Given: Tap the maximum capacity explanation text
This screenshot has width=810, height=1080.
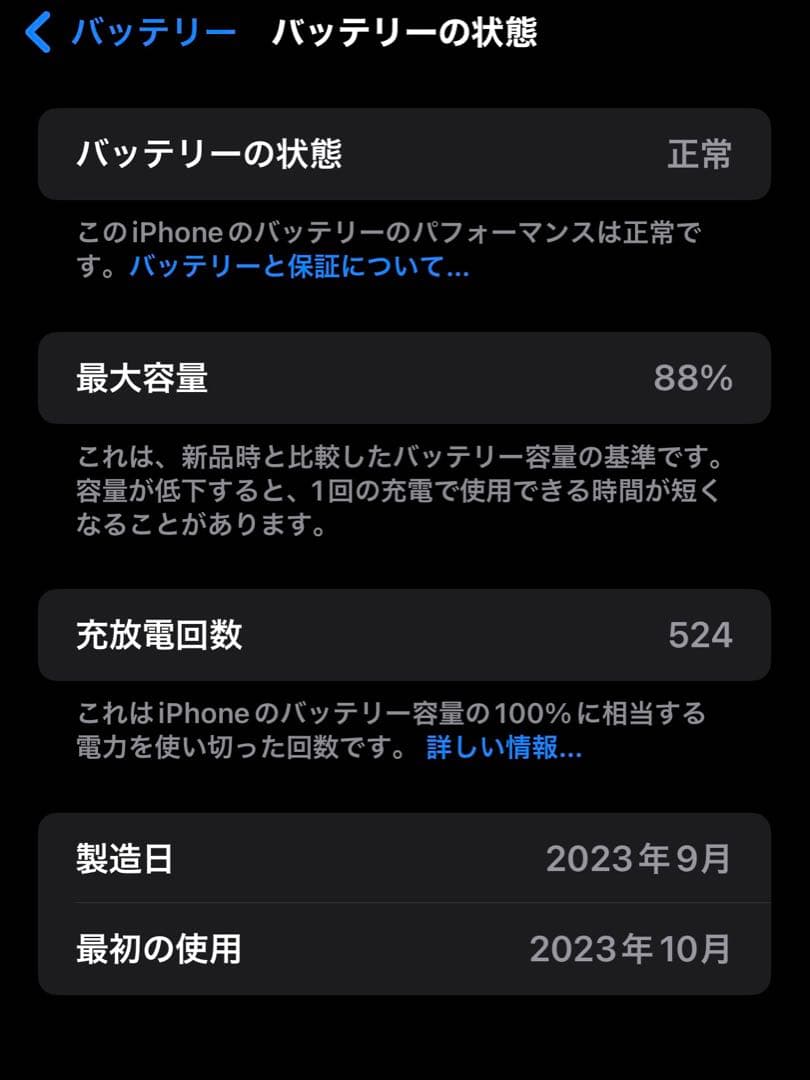Looking at the screenshot, I should [400, 486].
